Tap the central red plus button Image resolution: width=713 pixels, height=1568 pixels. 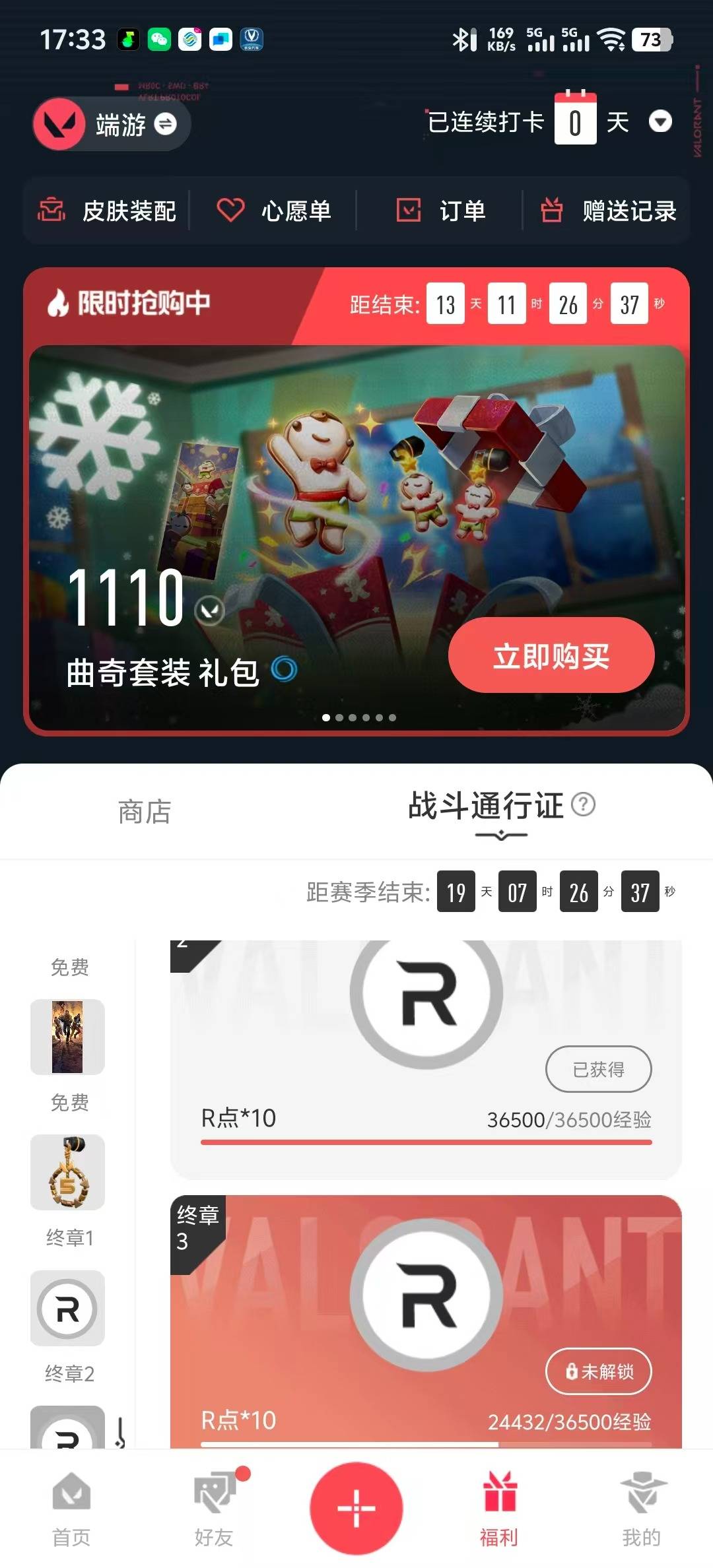coord(356,1508)
